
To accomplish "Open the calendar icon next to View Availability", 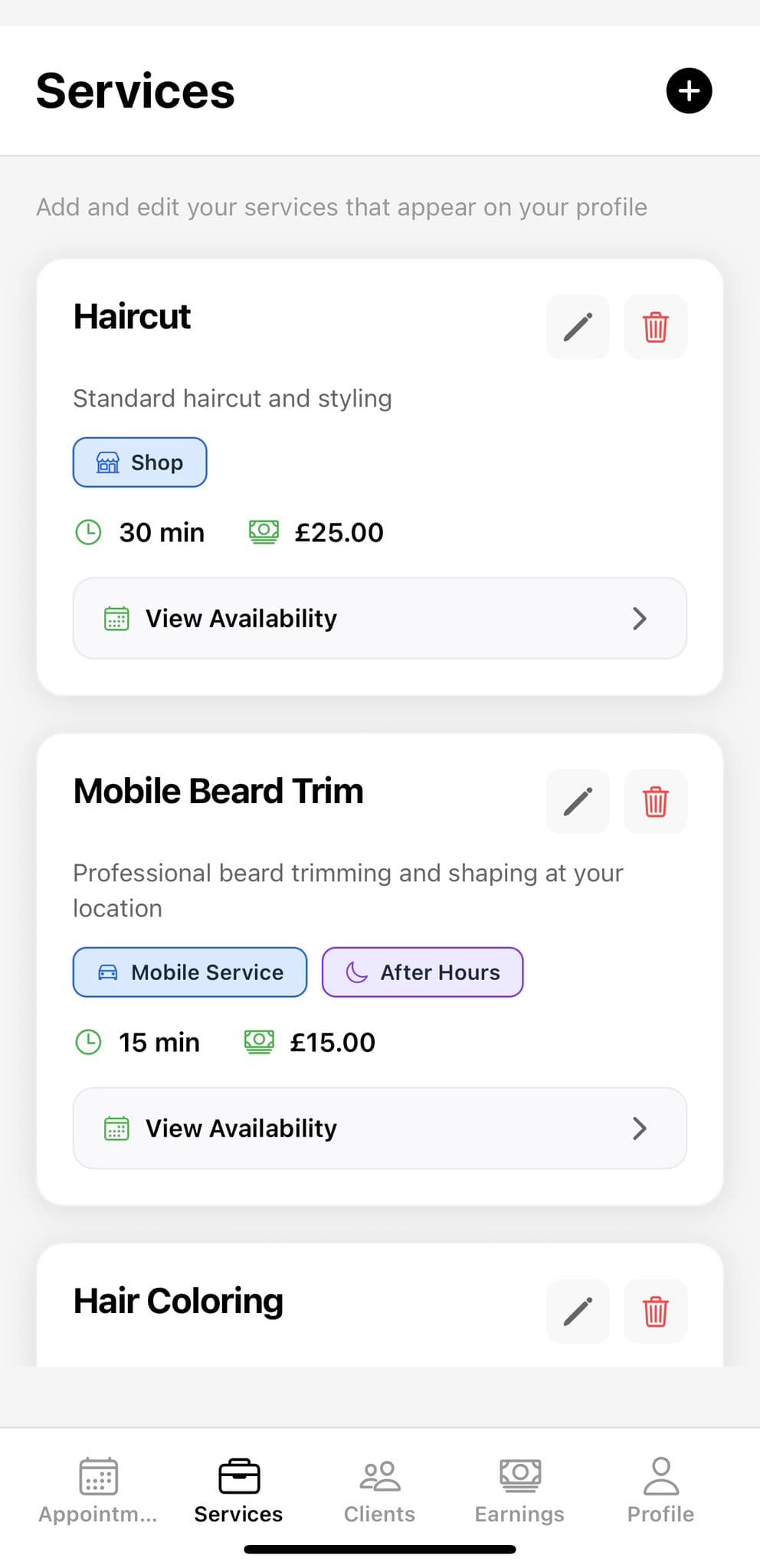I will point(115,618).
